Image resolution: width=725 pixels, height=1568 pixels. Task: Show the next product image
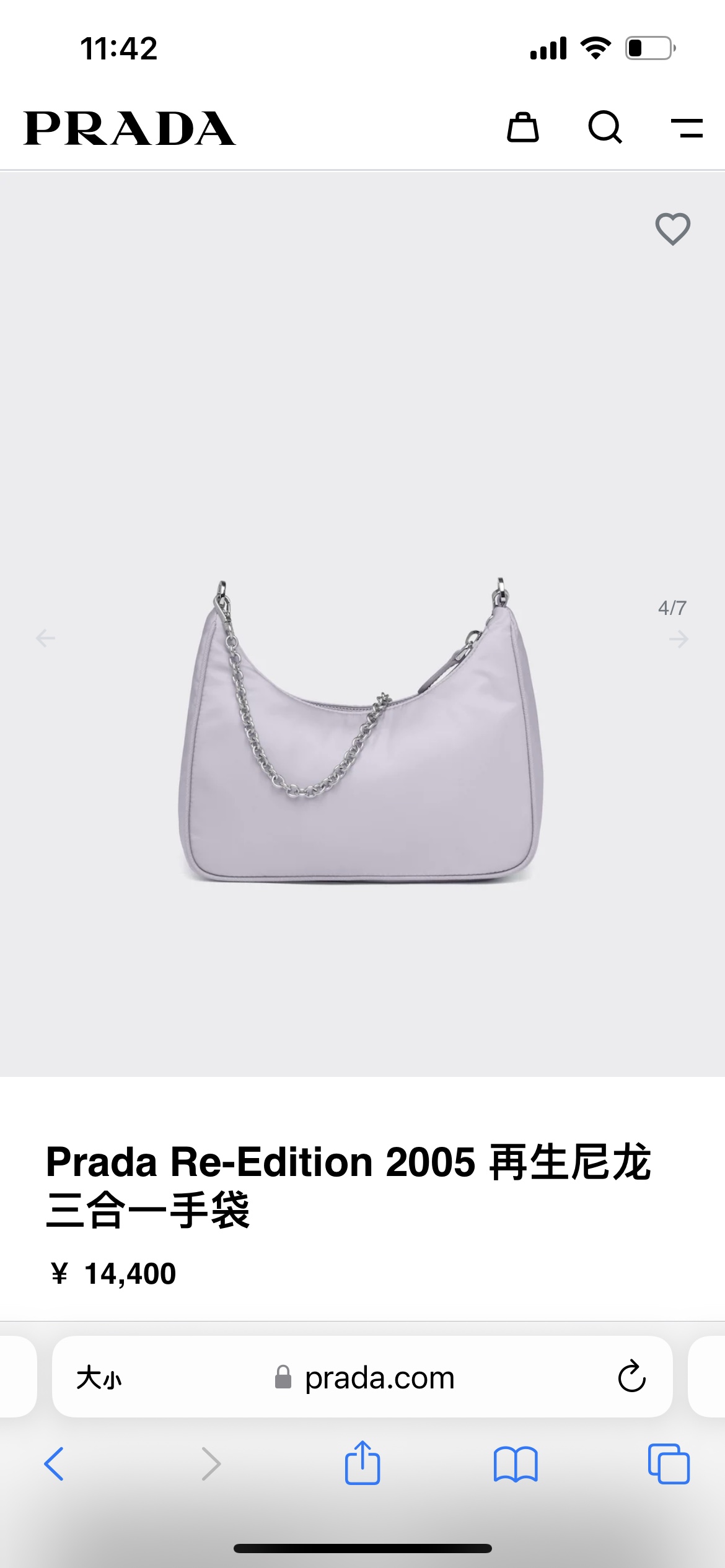coord(679,638)
